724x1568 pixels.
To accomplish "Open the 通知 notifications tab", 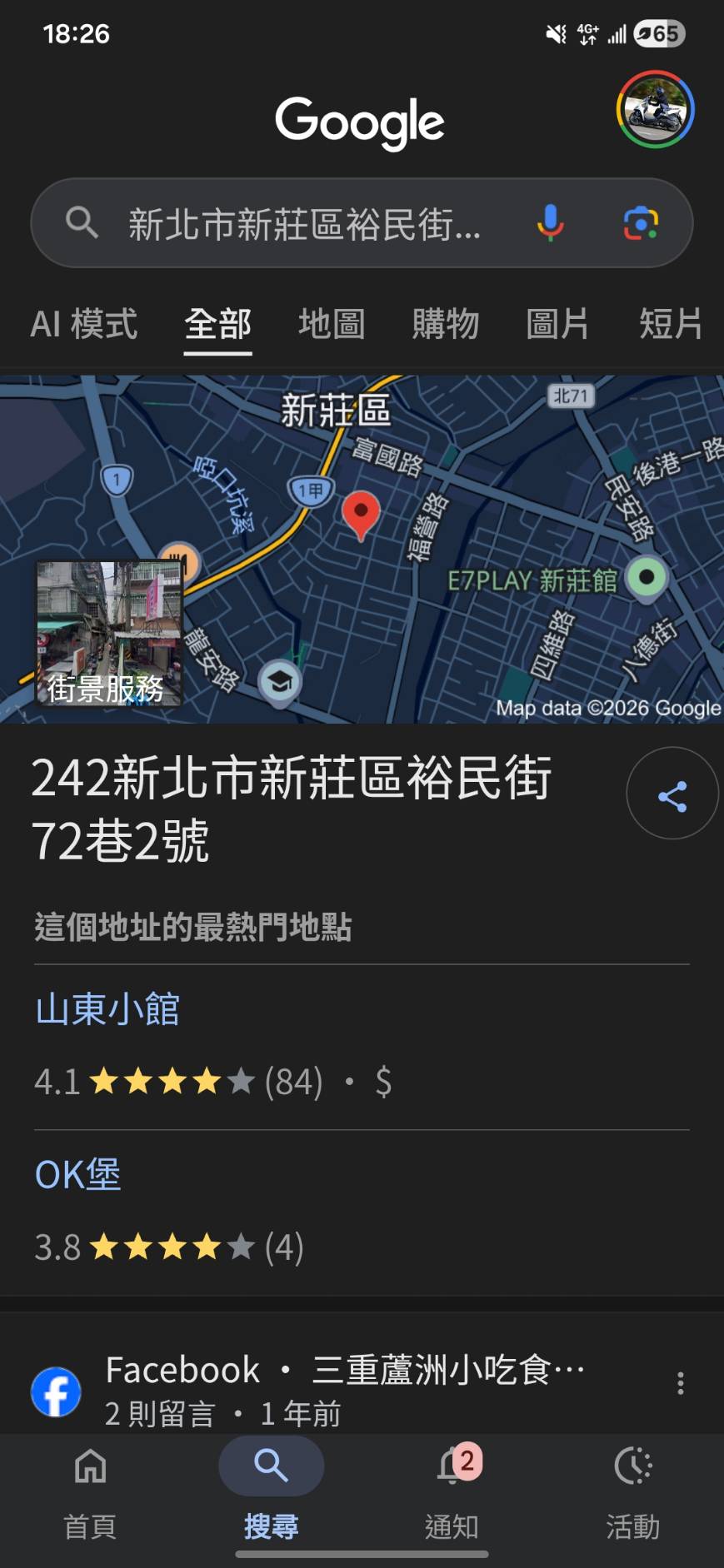I will point(452,1492).
